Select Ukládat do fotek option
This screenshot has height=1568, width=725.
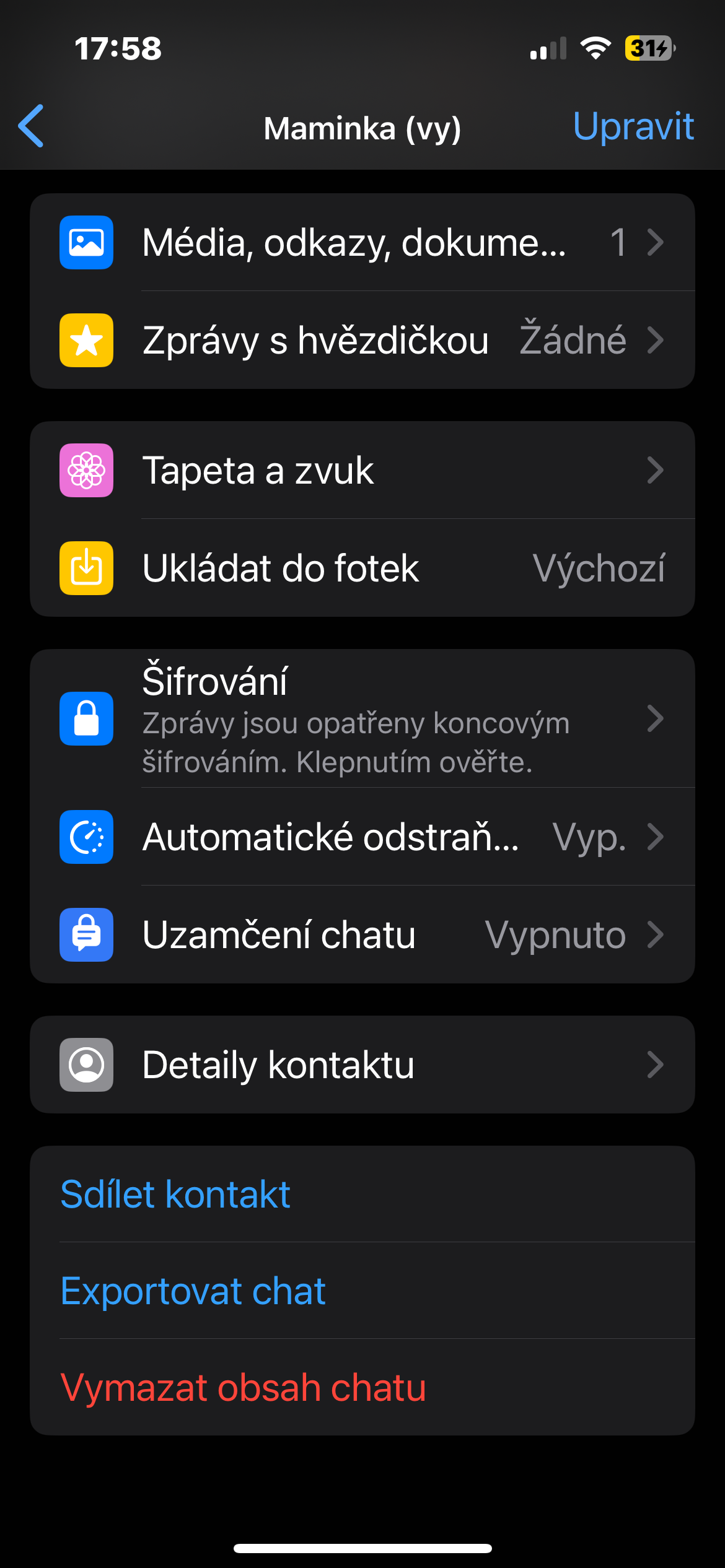(362, 568)
